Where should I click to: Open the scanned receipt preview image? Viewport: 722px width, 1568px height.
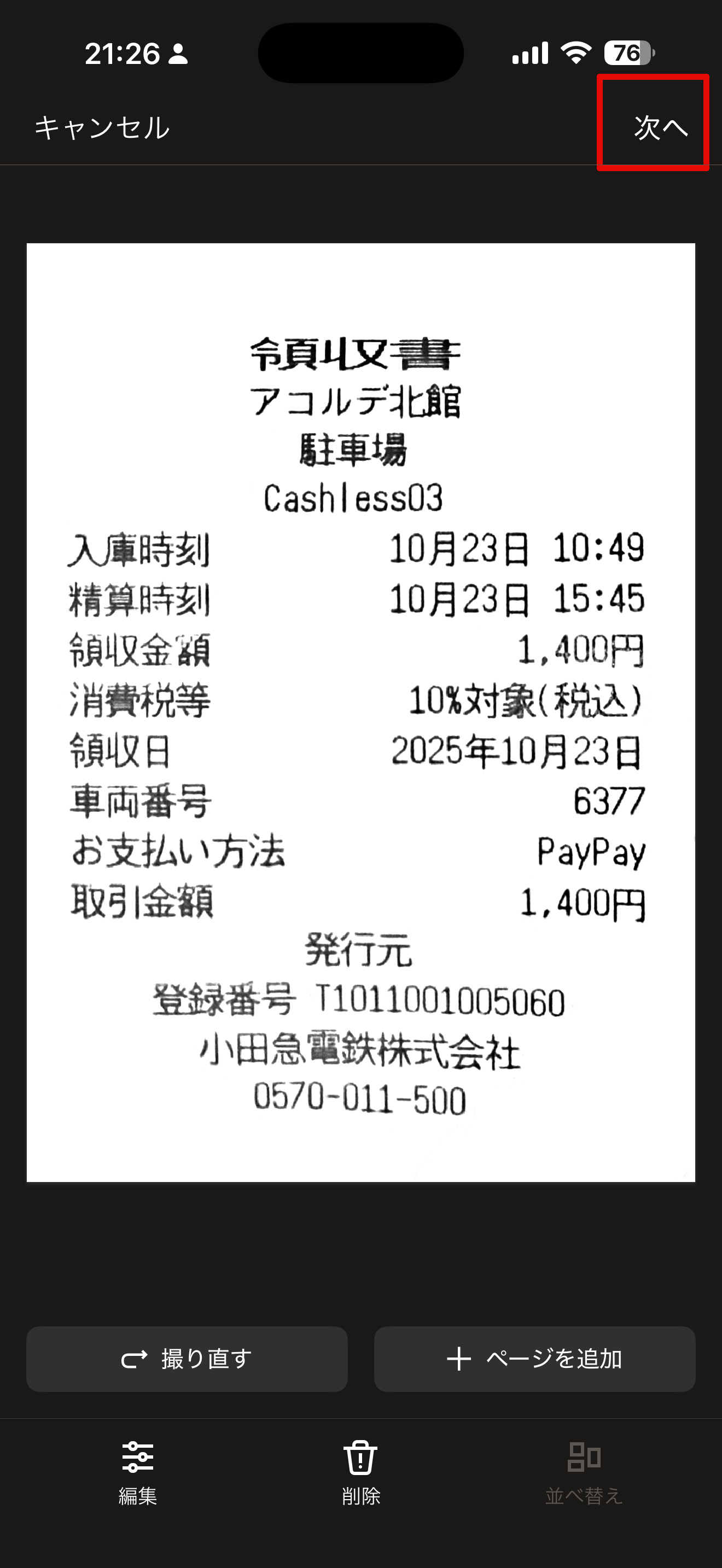(360, 712)
